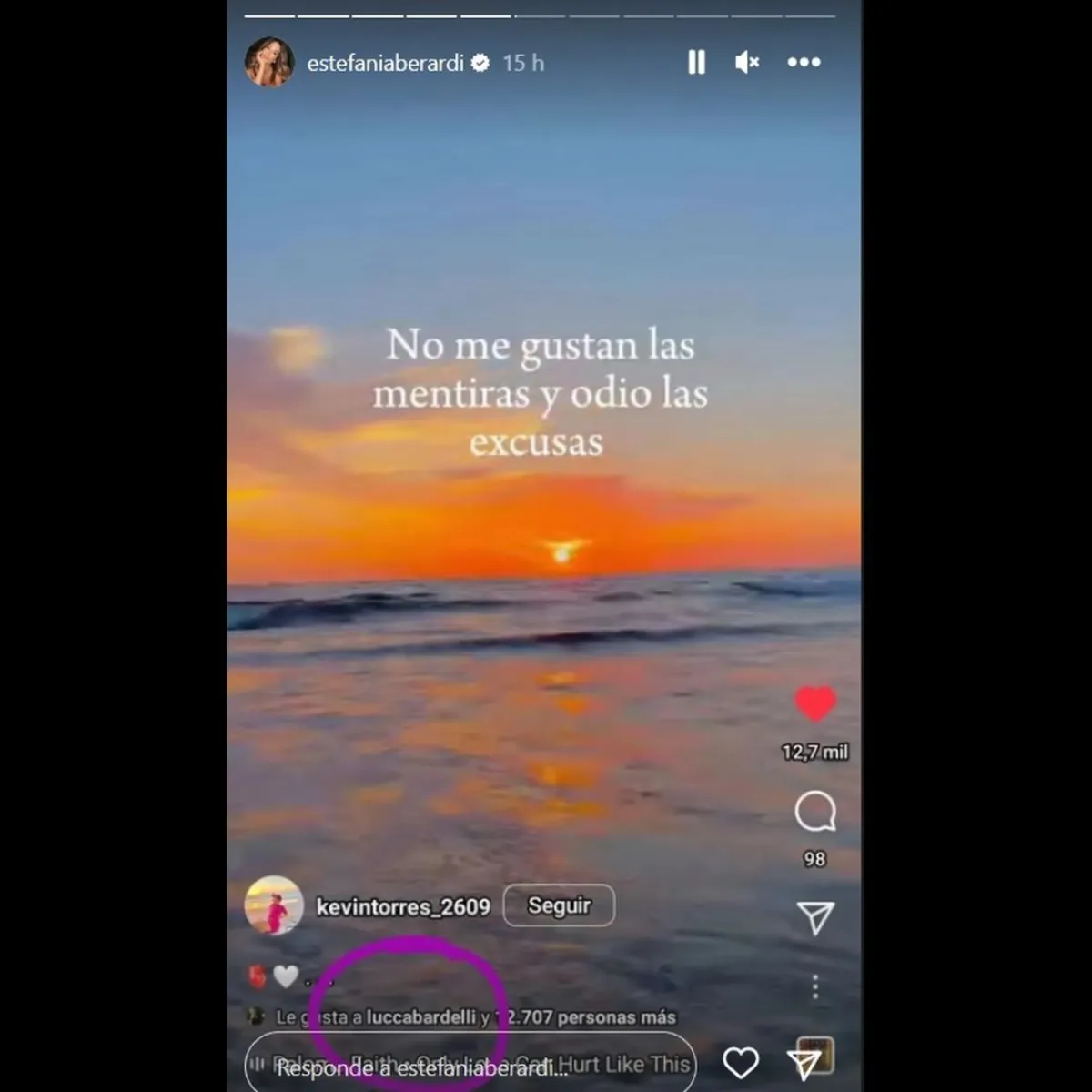Open estefaniaberardi's profile picture
1092x1092 pixels.
pyautogui.click(x=269, y=63)
